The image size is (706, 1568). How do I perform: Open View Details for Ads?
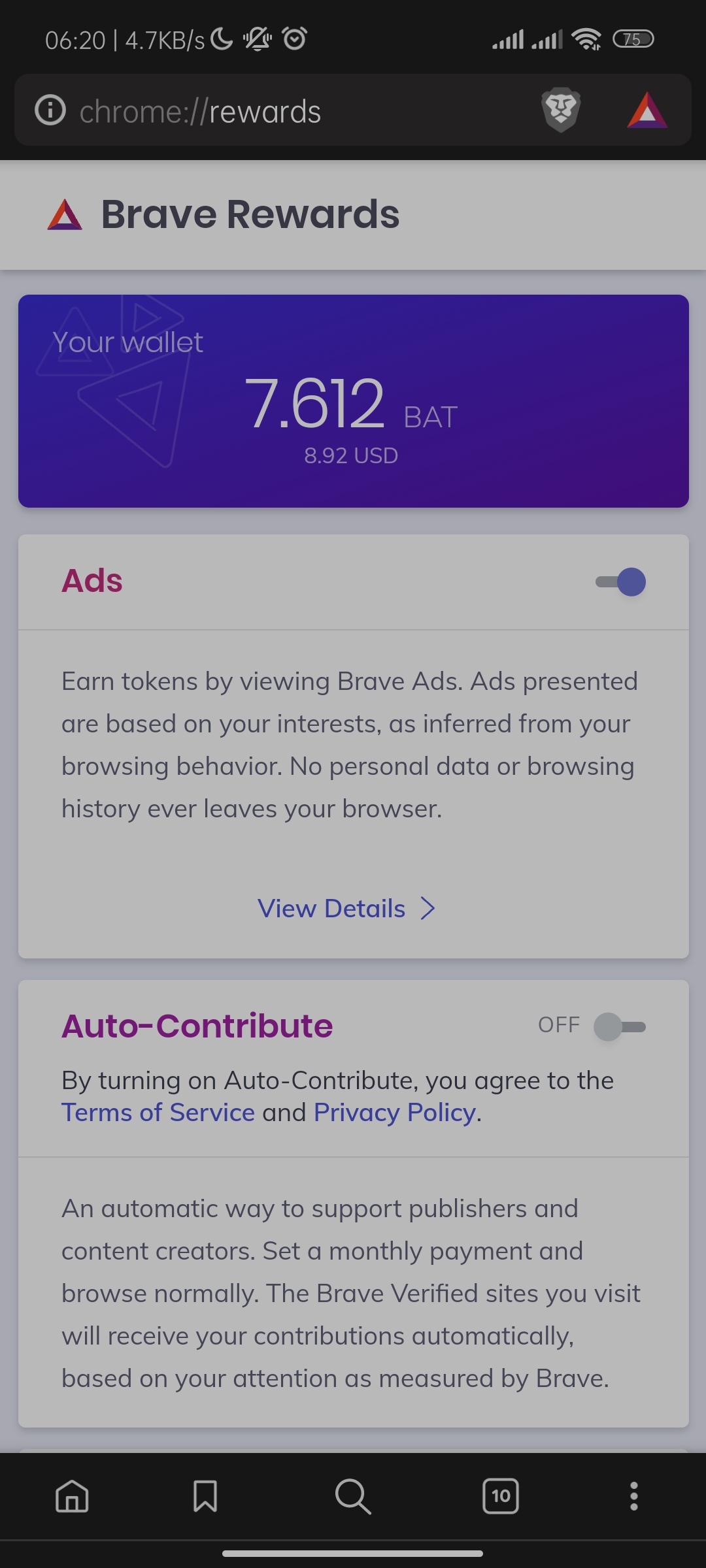pos(346,909)
